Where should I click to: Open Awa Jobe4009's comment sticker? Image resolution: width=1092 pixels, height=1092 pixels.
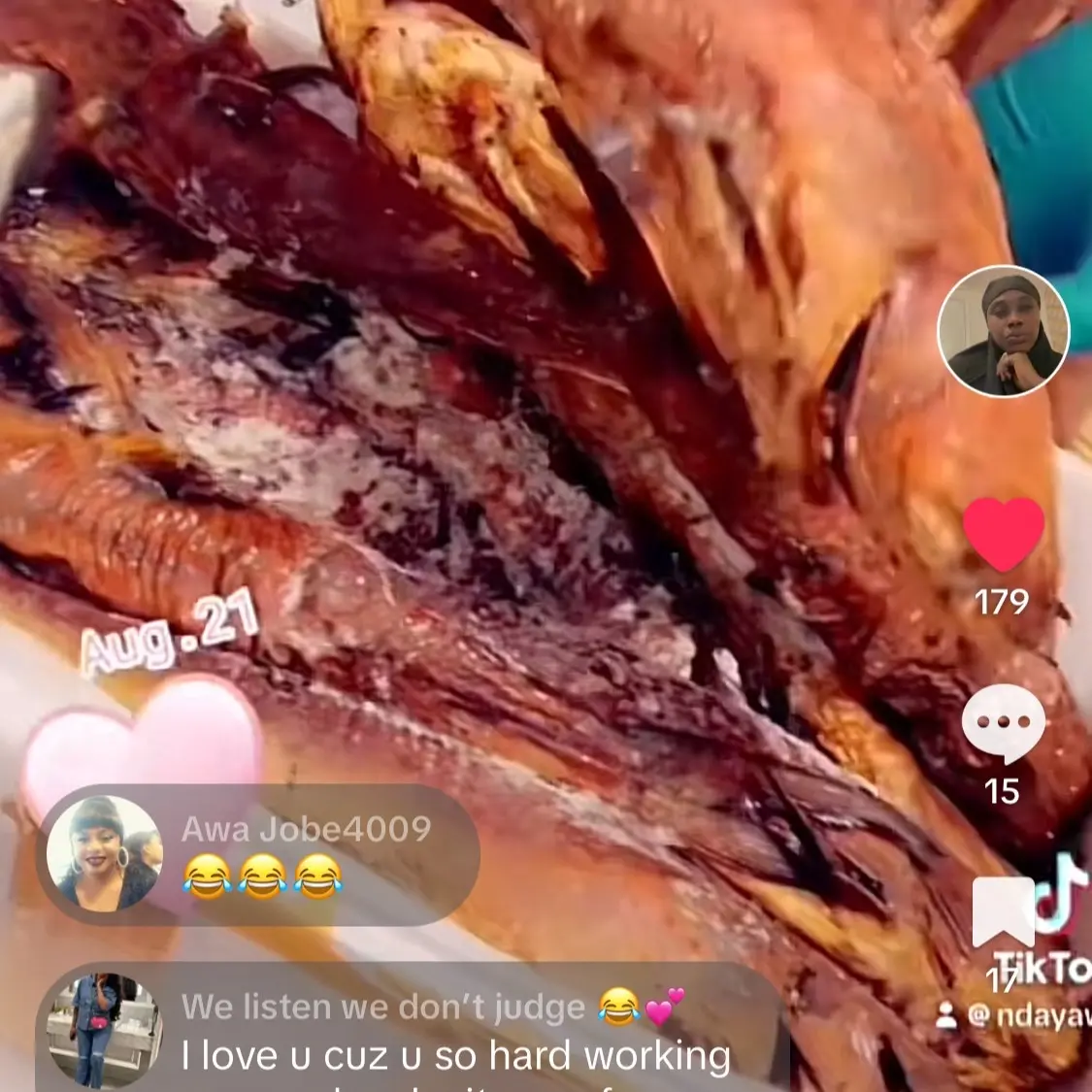tap(259, 854)
